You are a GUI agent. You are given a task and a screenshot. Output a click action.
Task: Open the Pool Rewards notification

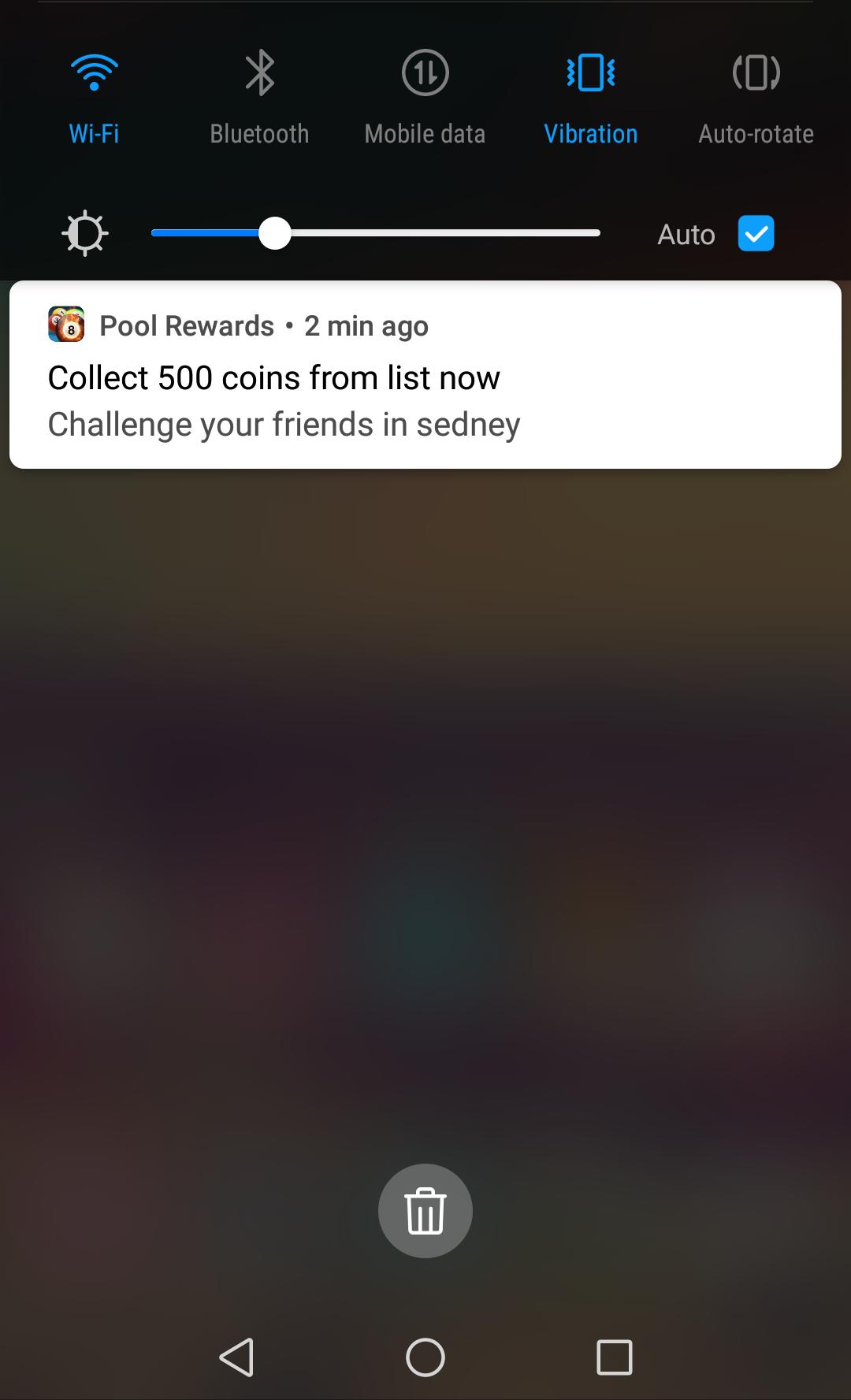tap(425, 375)
